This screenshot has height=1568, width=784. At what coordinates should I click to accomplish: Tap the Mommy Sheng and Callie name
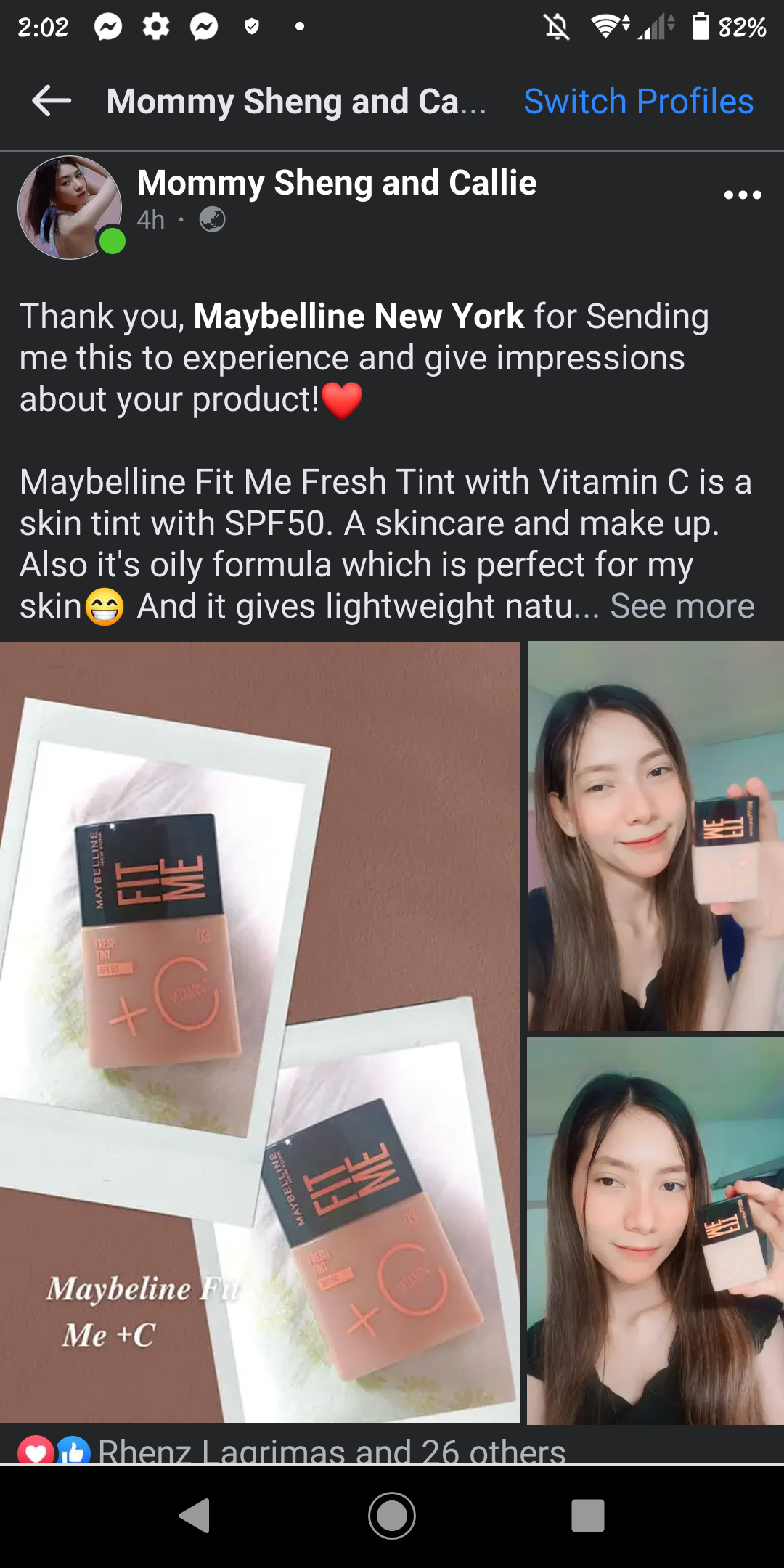(x=337, y=183)
